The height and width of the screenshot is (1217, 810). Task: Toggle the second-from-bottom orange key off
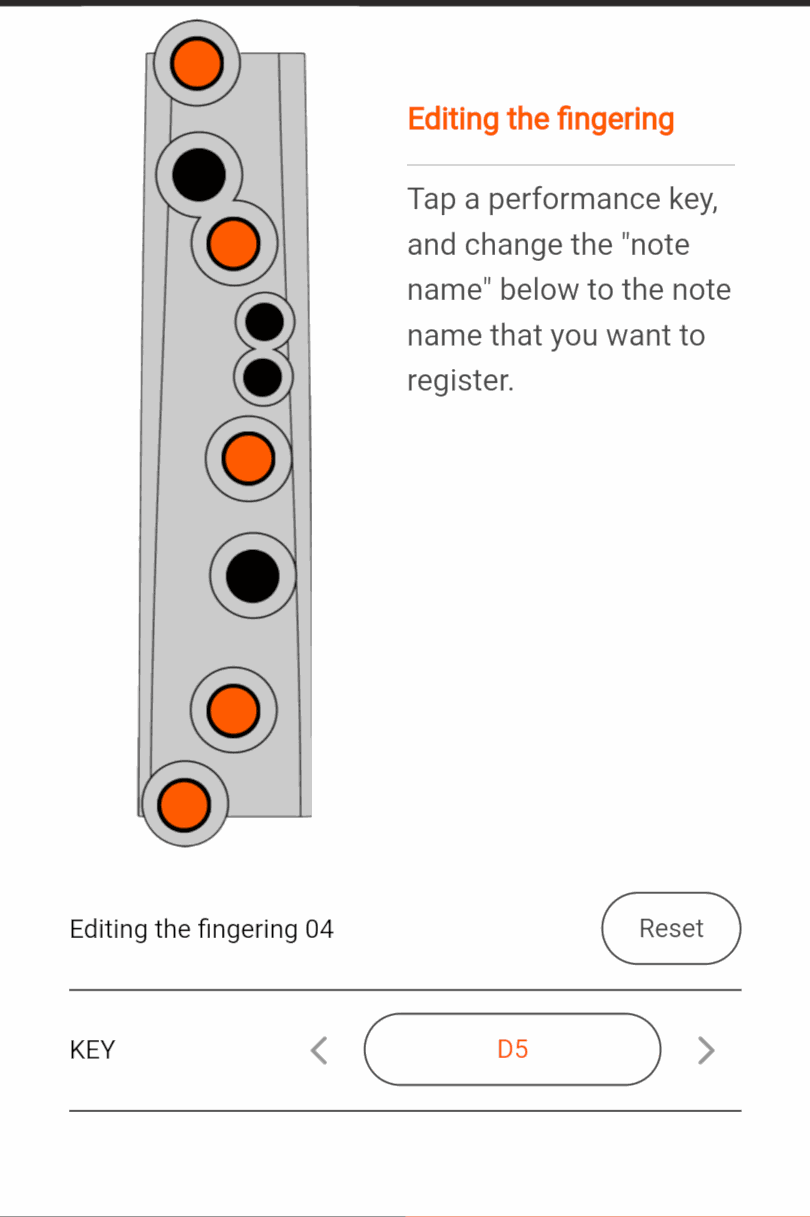(232, 711)
